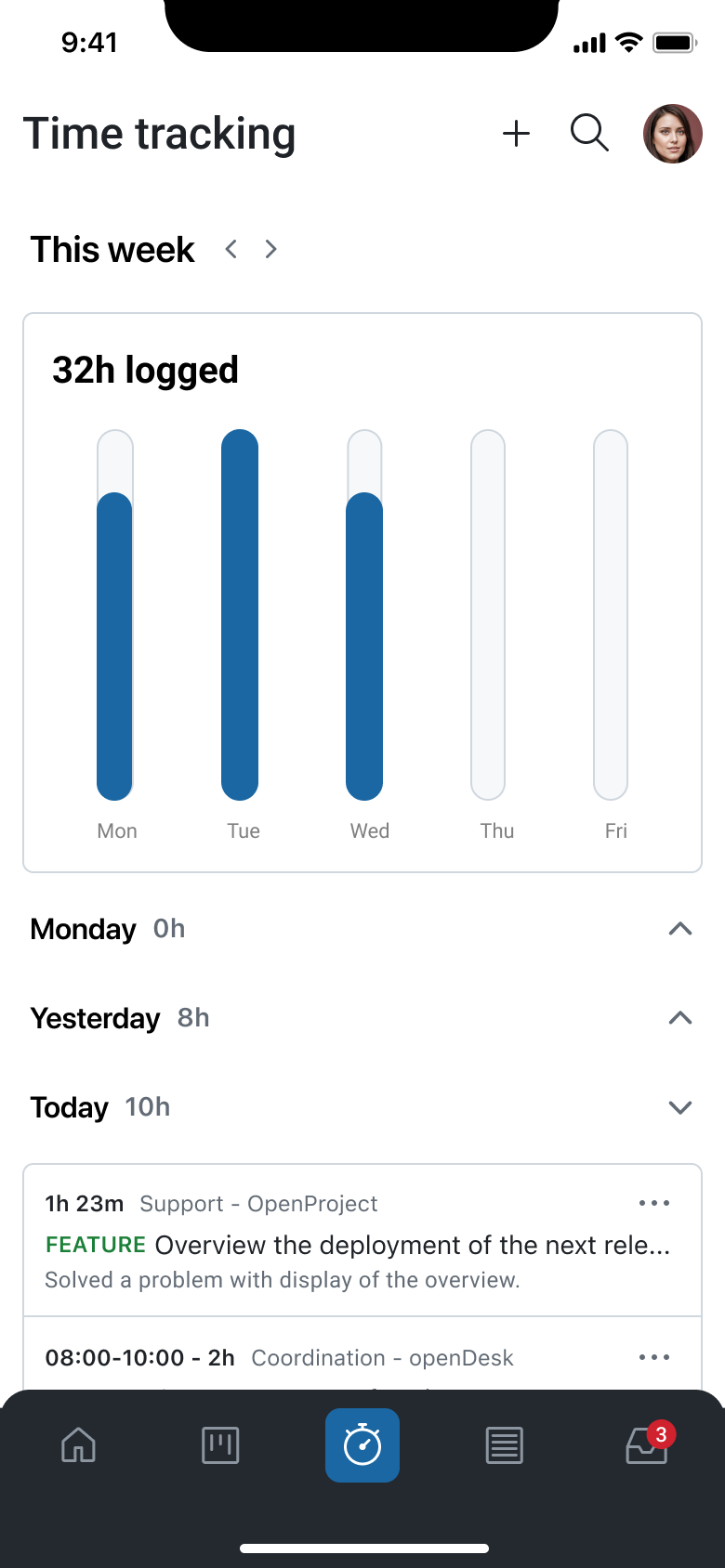Select the work packages board icon
Screen dimensions: 725x1568
click(220, 1445)
